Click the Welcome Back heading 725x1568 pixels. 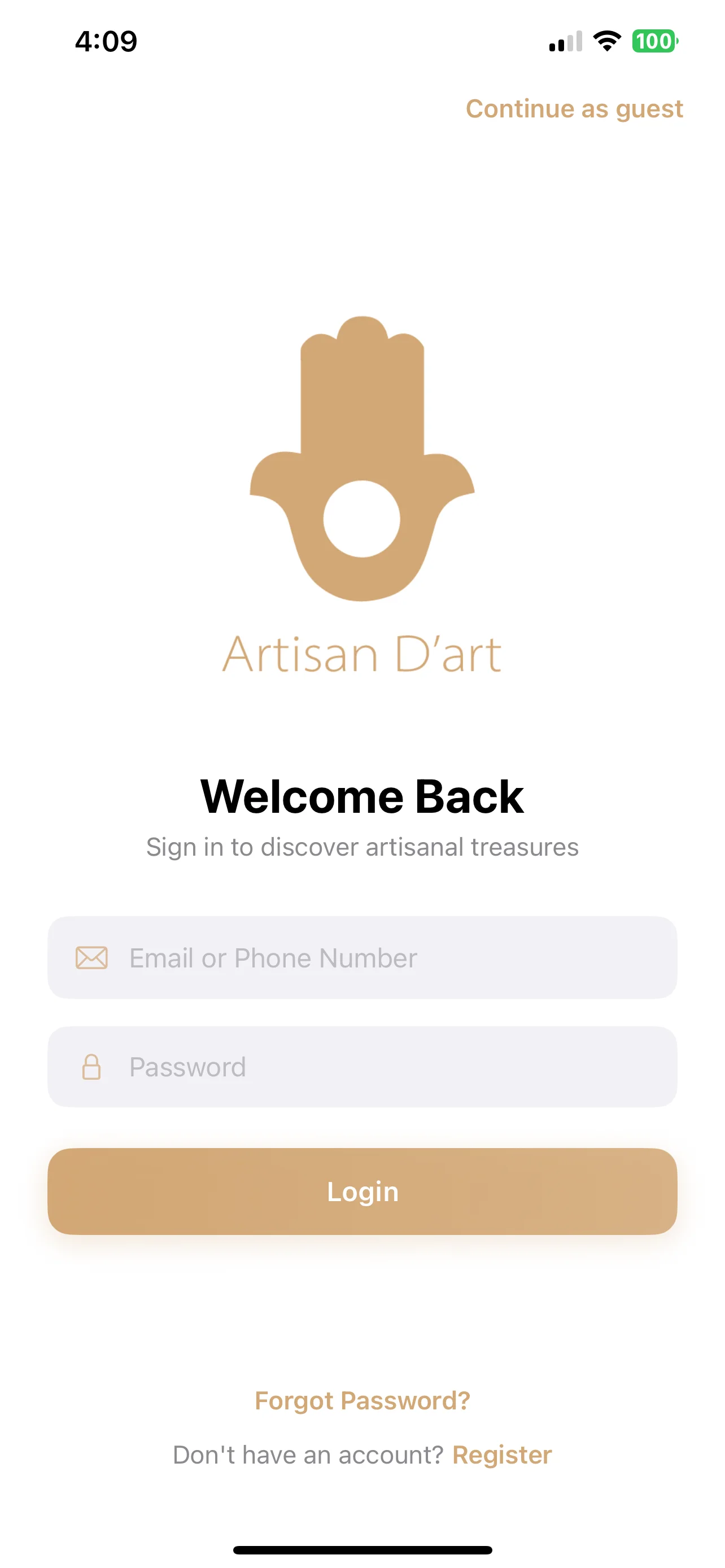tap(362, 795)
